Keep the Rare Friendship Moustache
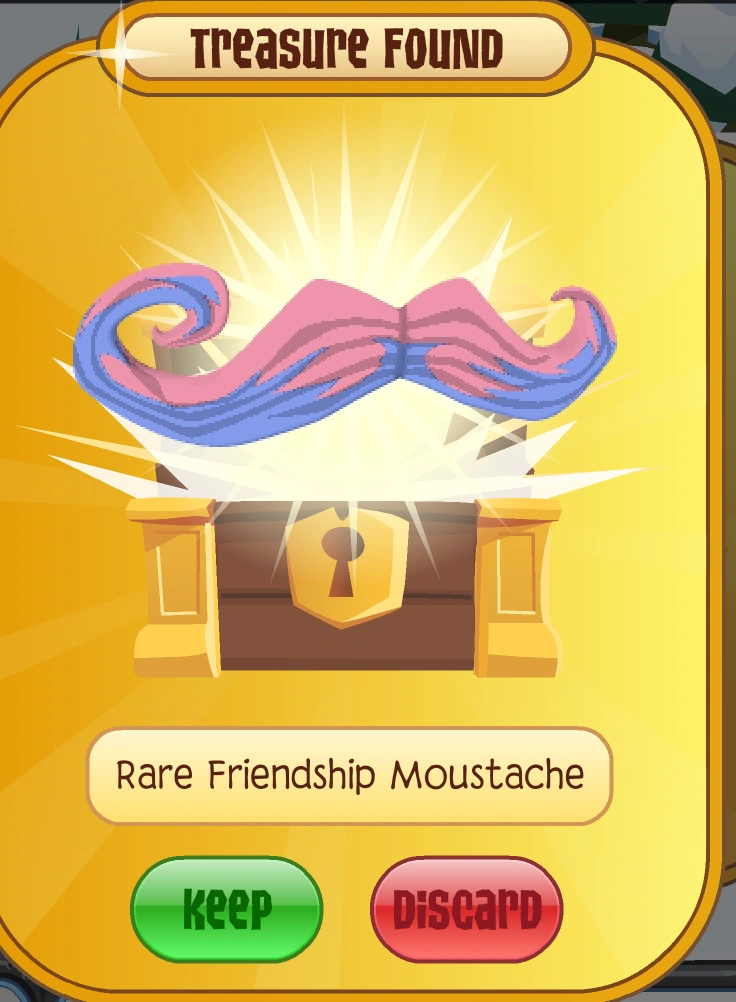The image size is (736, 1002). pos(227,909)
